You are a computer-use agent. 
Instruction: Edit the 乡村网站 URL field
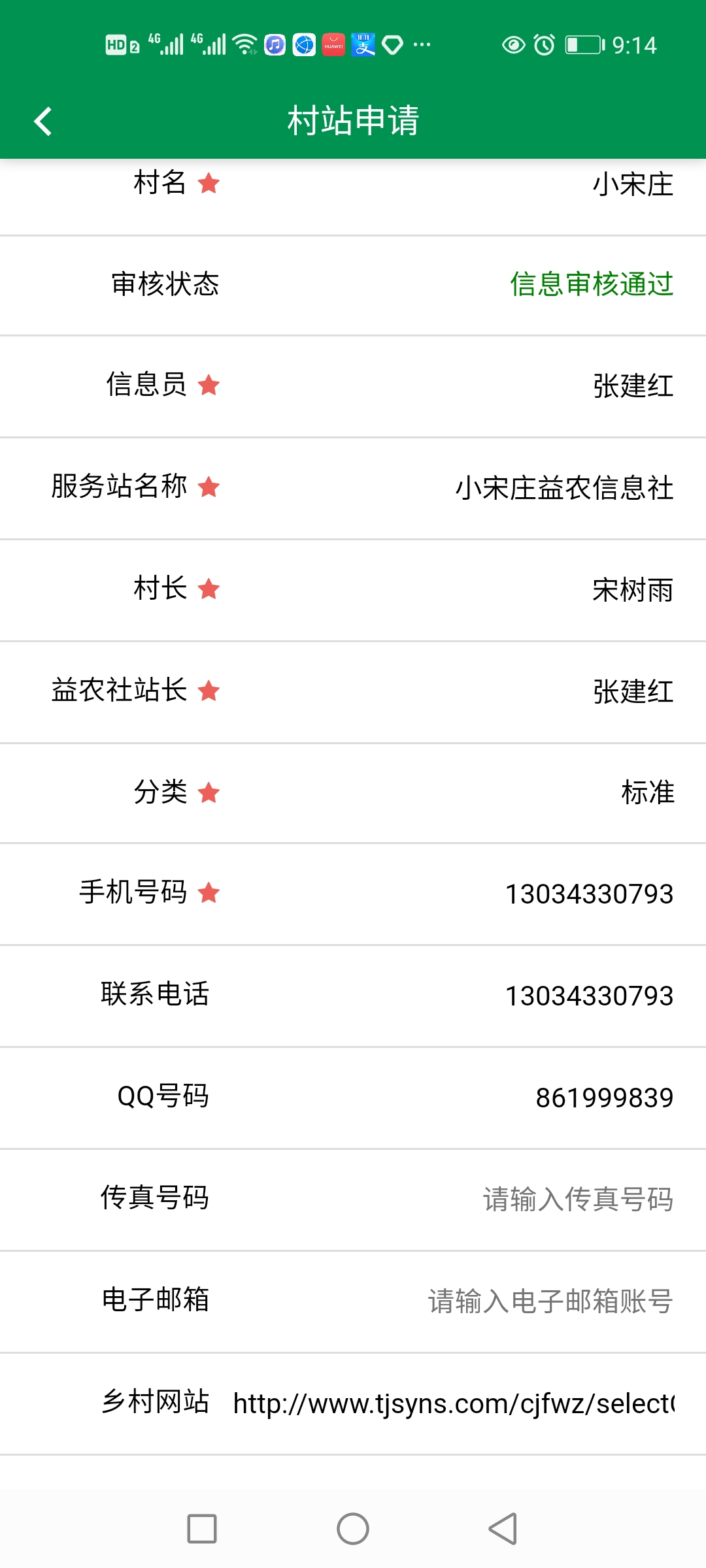click(x=454, y=1403)
